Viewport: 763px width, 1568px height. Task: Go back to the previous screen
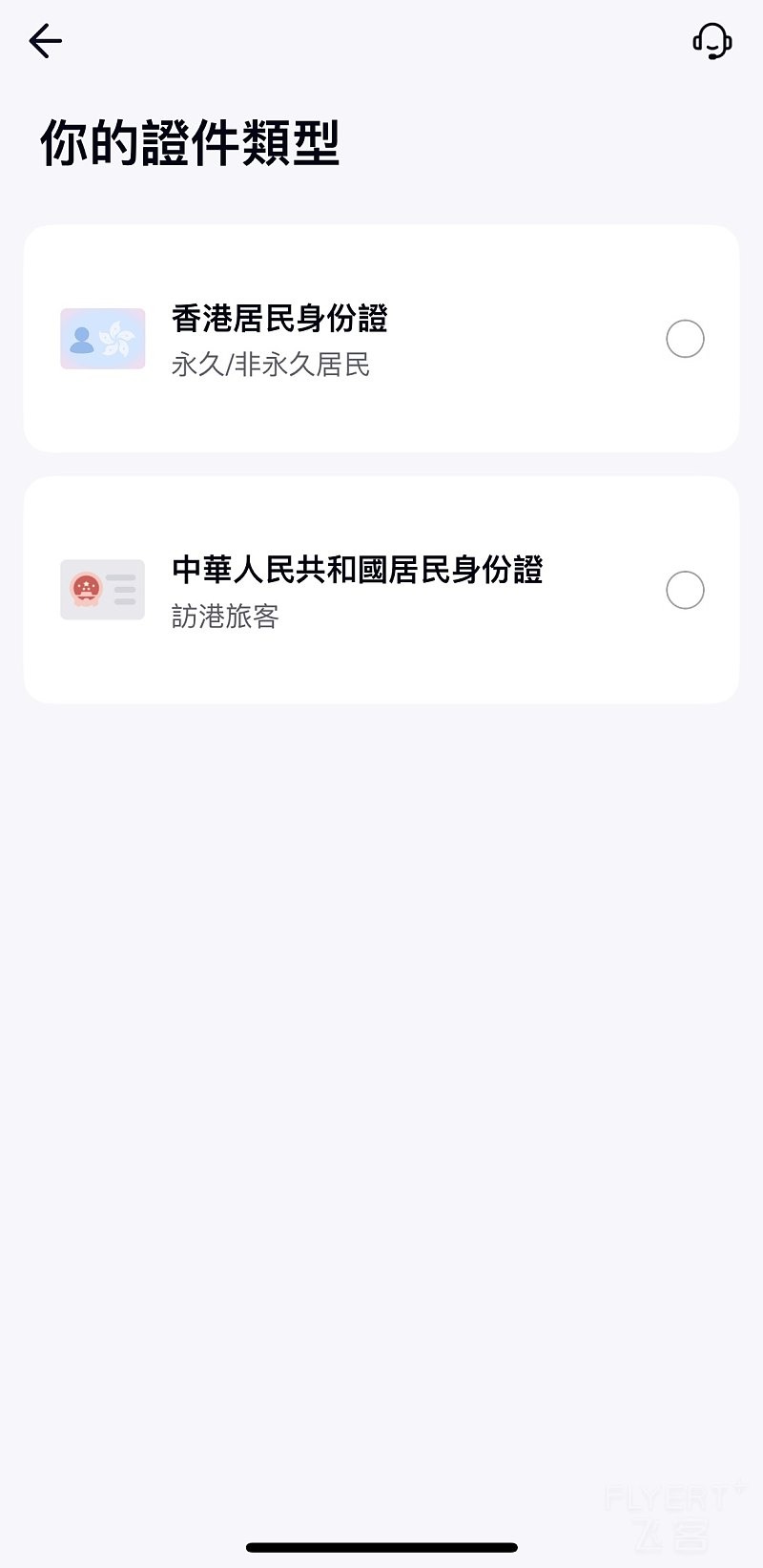point(45,41)
